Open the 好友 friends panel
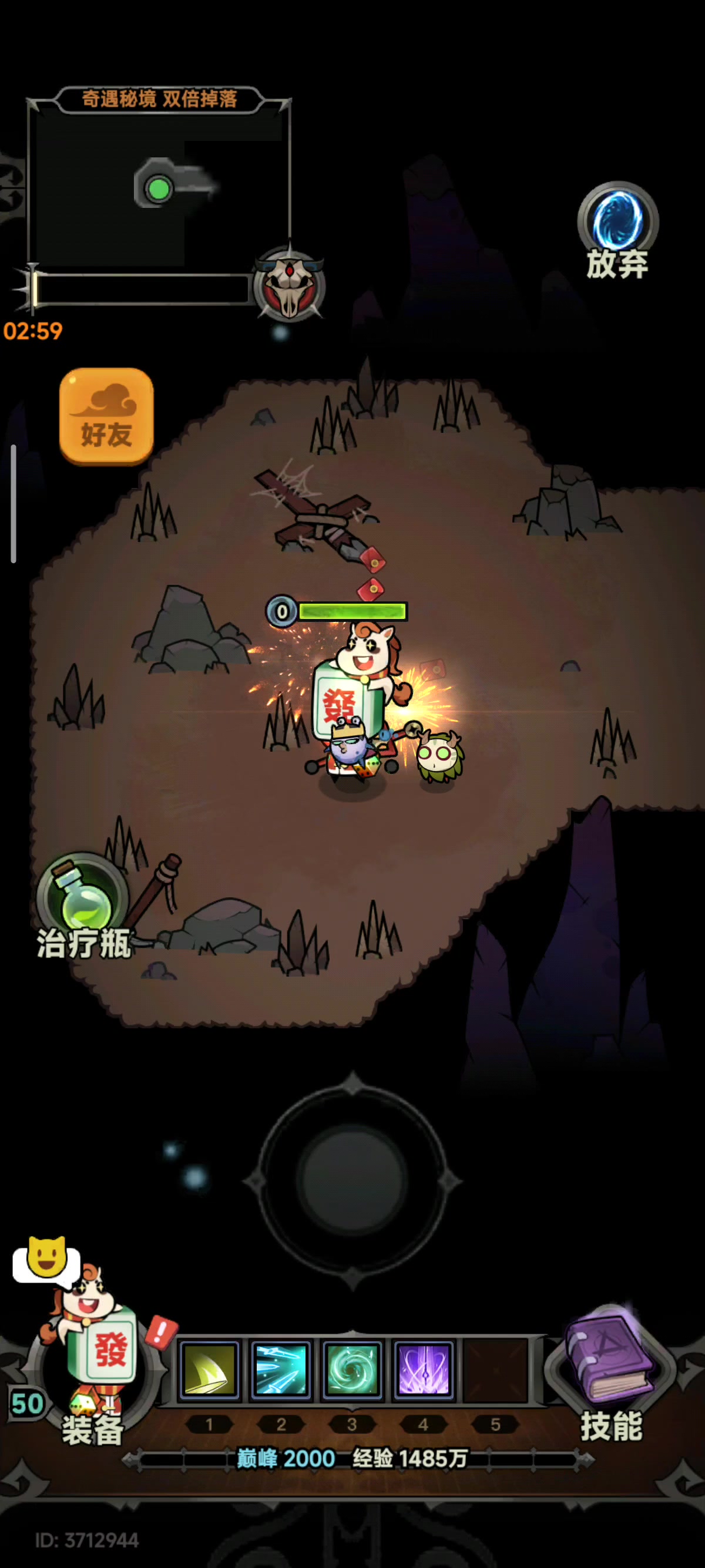705x1568 pixels. tap(106, 416)
